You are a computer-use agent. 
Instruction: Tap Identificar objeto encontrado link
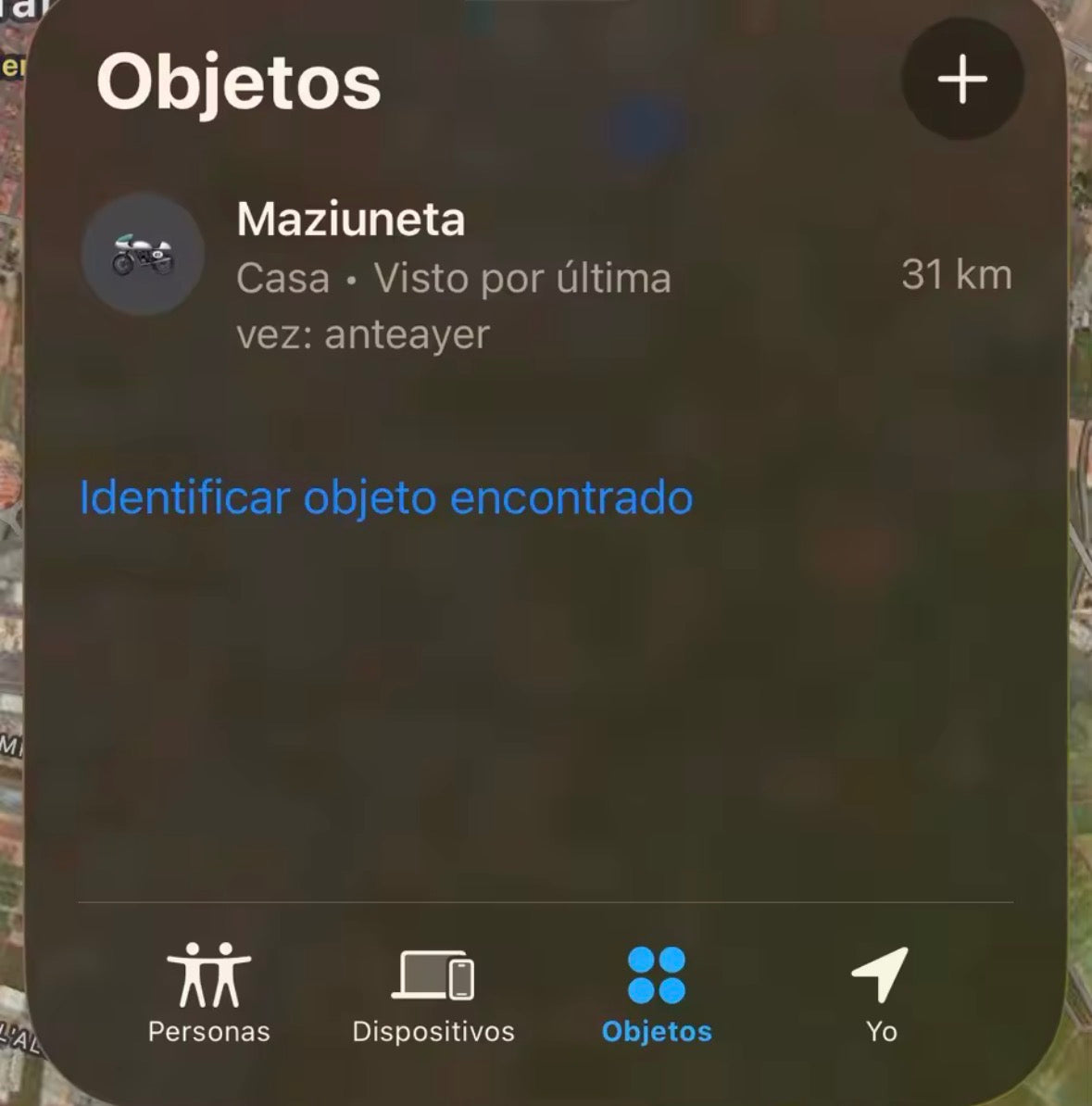(386, 497)
